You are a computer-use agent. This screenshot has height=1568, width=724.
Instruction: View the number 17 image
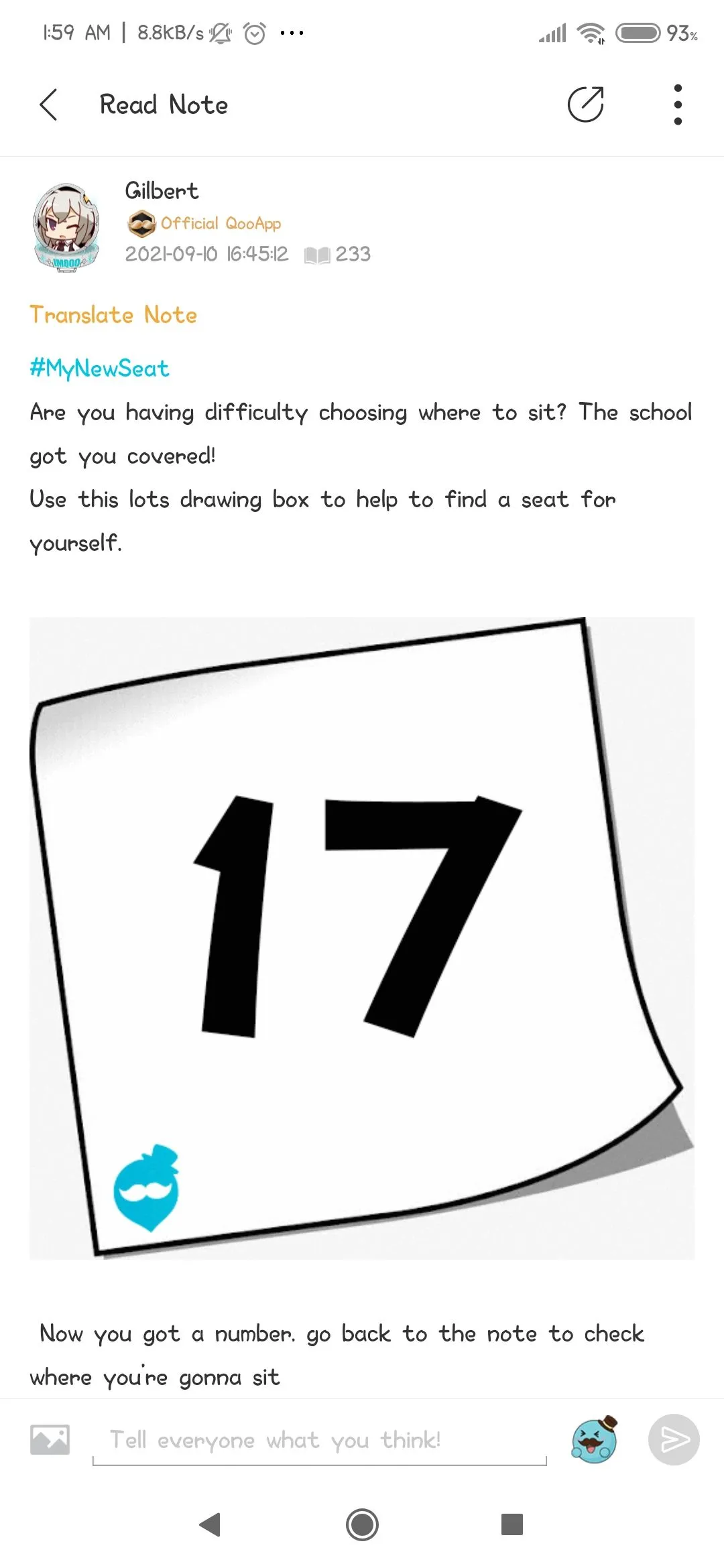point(362,938)
